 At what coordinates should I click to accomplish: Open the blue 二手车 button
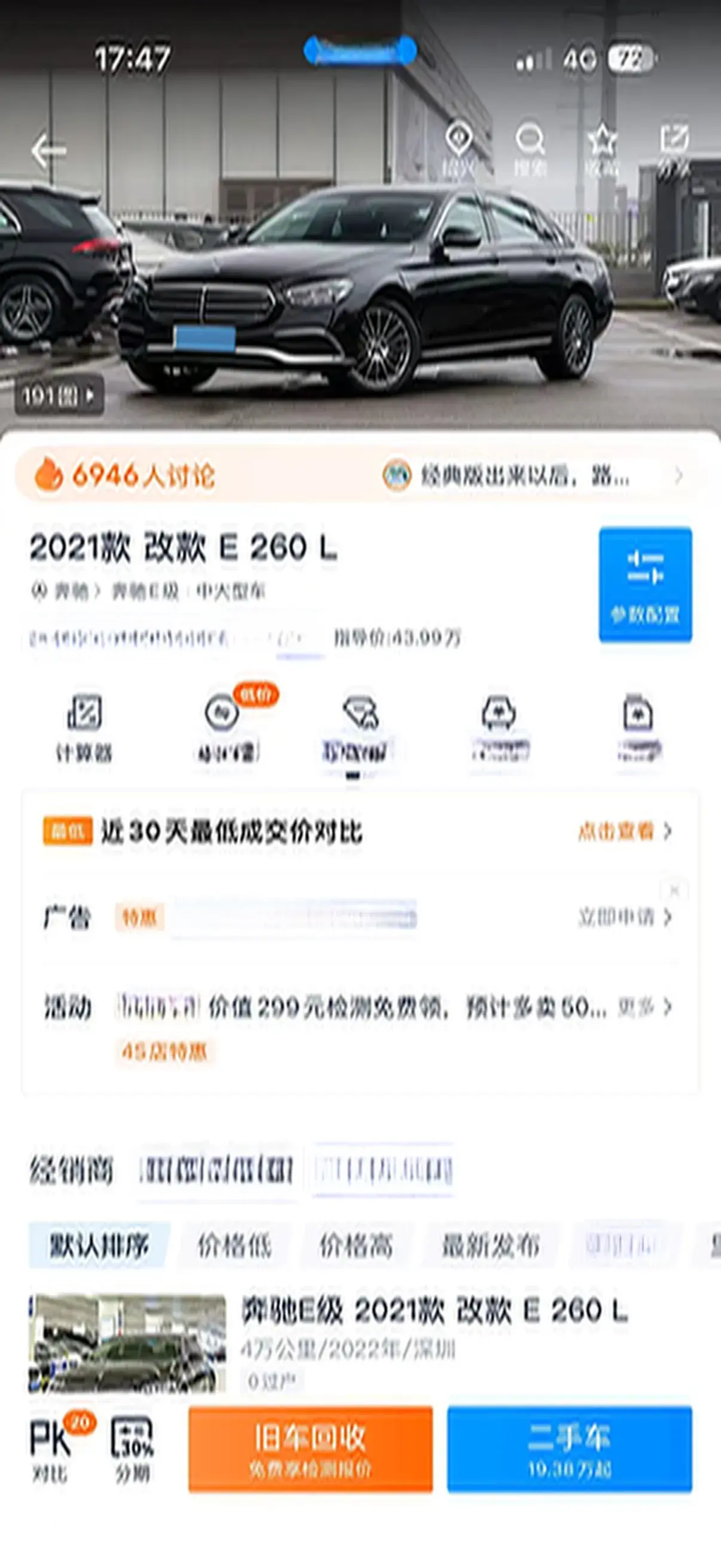570,1448
